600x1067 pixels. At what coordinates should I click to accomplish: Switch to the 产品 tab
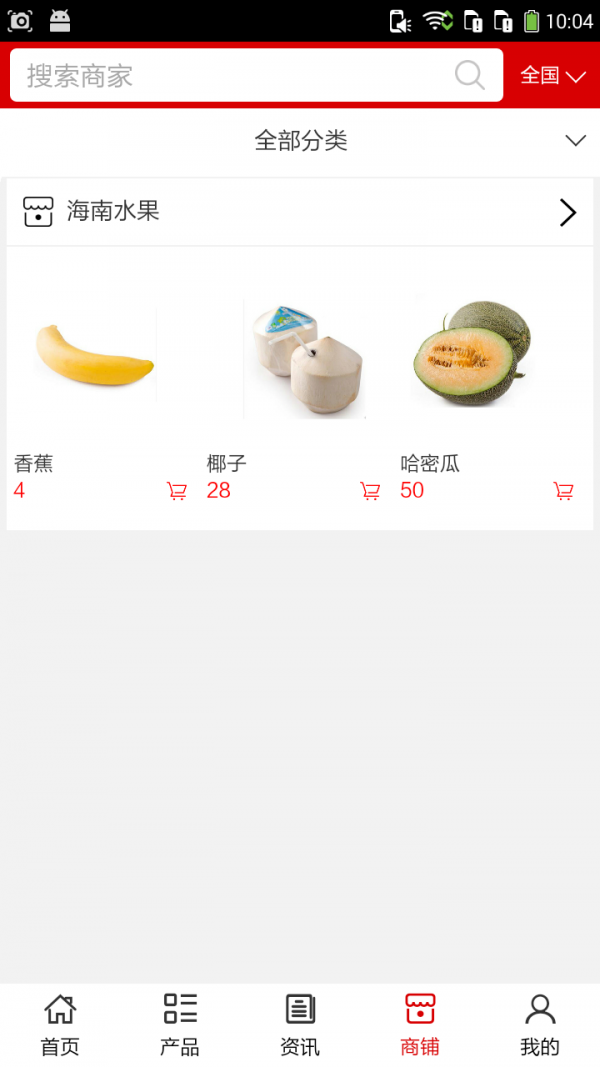[180, 1025]
